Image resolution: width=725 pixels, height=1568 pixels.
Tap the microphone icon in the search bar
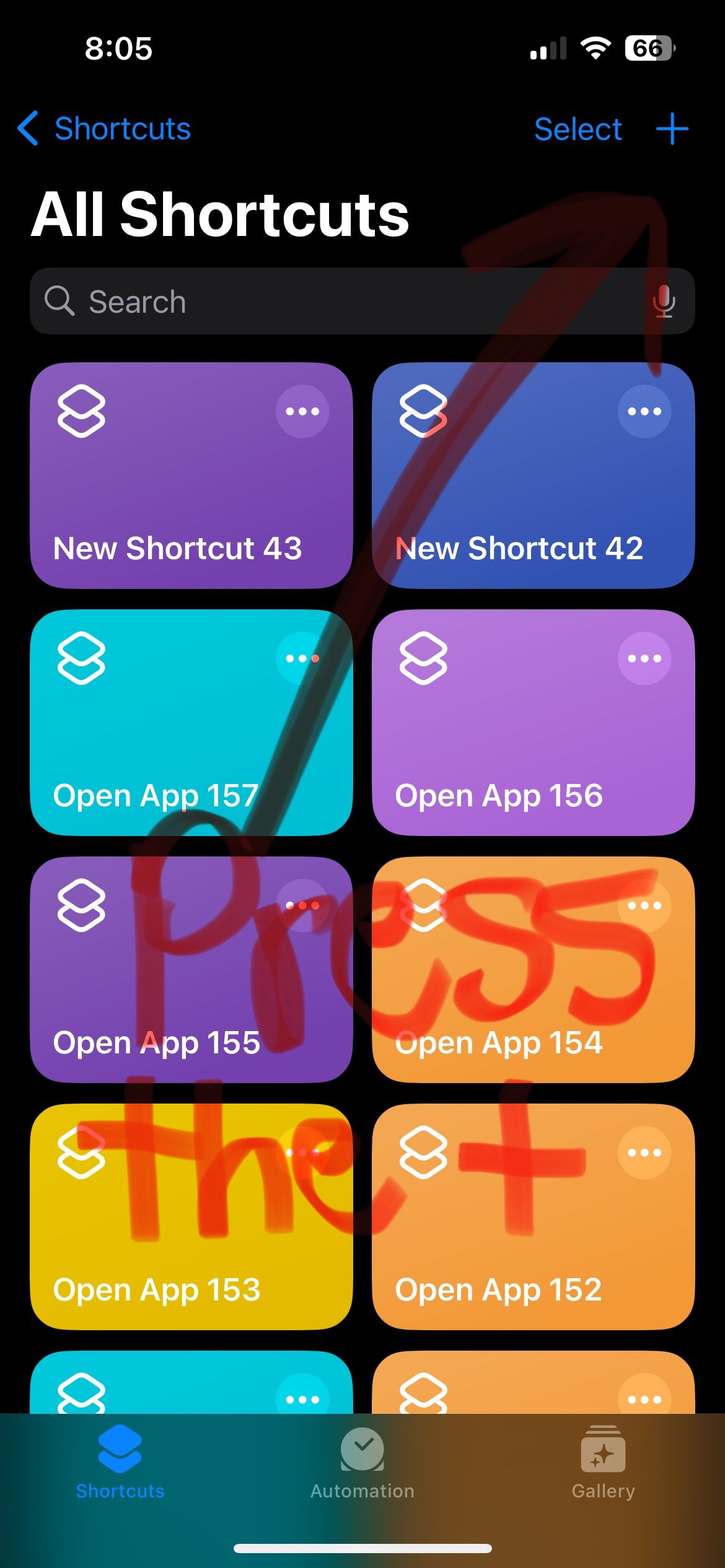pos(664,302)
